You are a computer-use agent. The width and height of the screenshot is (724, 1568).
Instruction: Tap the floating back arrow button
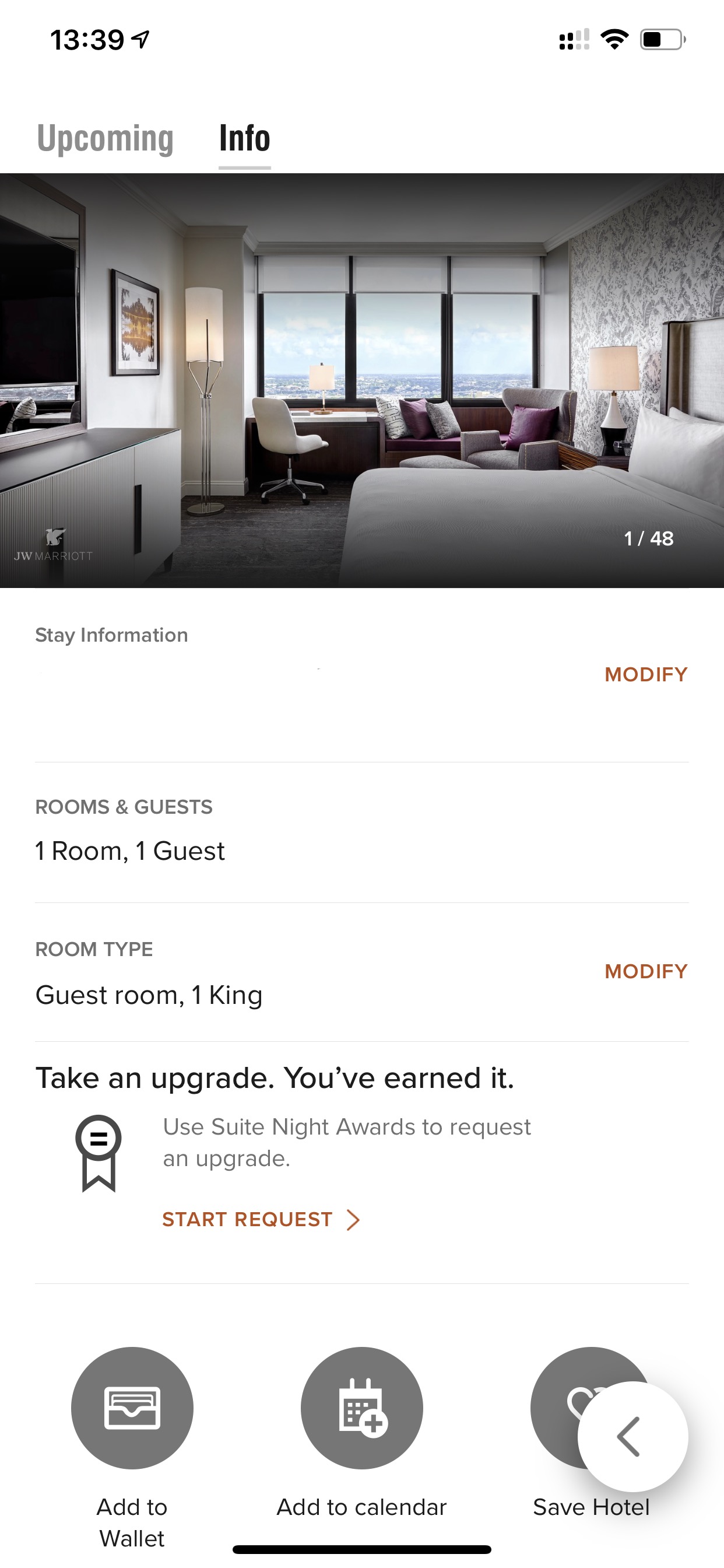point(632,1437)
